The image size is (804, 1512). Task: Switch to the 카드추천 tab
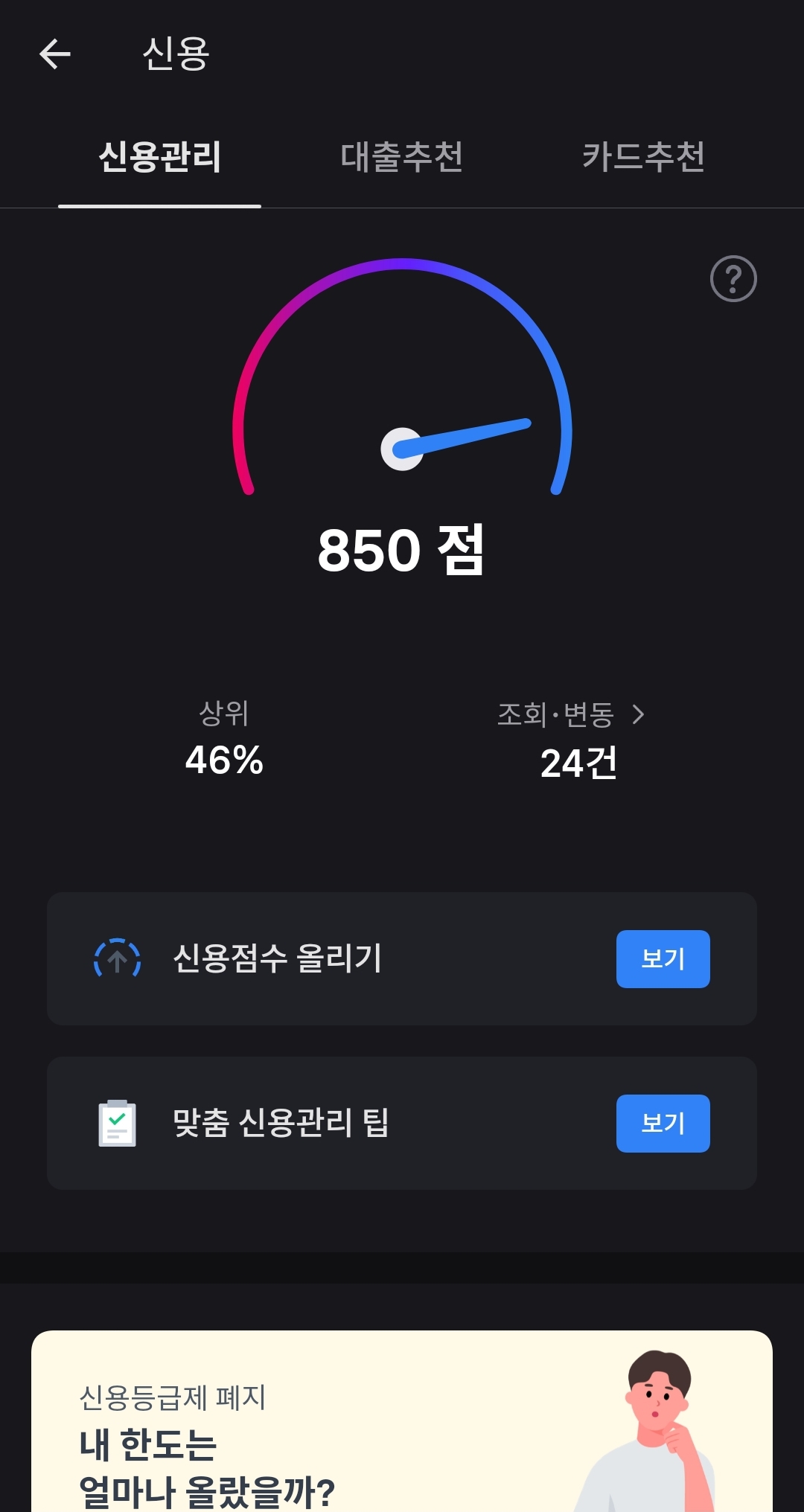644,157
